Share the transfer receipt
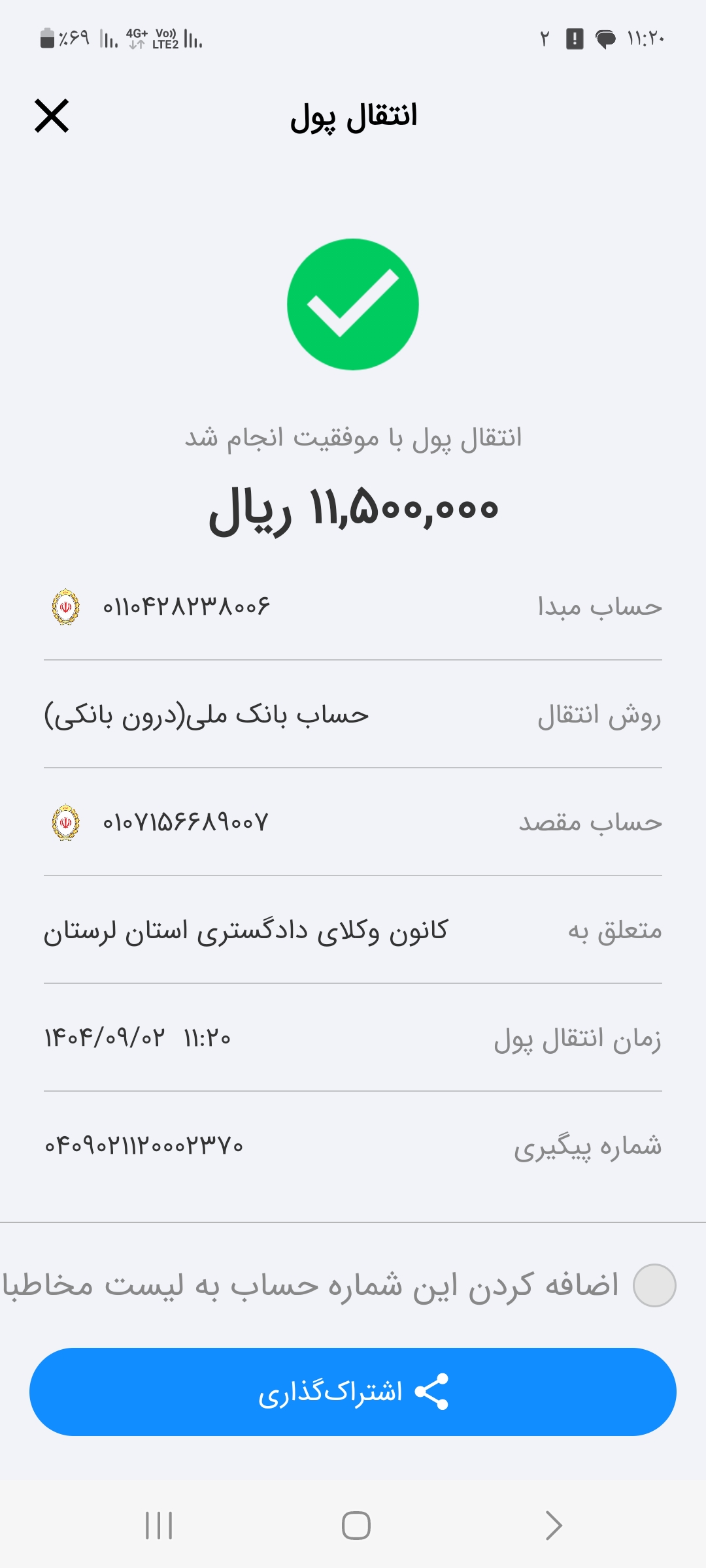Screen dimensions: 706x1568 pos(353,1392)
